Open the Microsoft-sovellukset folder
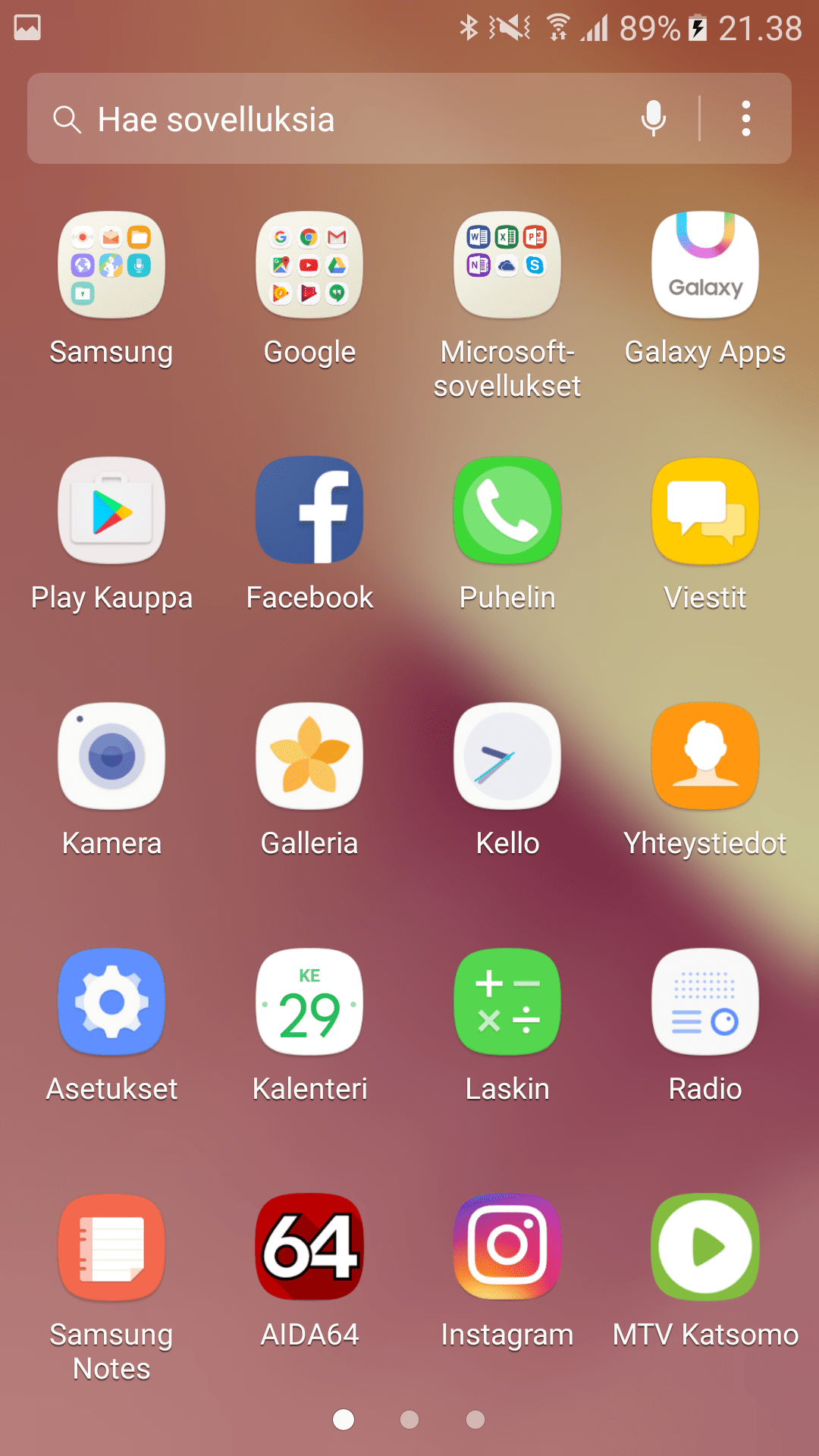Screen dimensions: 819x1456 [x=507, y=265]
